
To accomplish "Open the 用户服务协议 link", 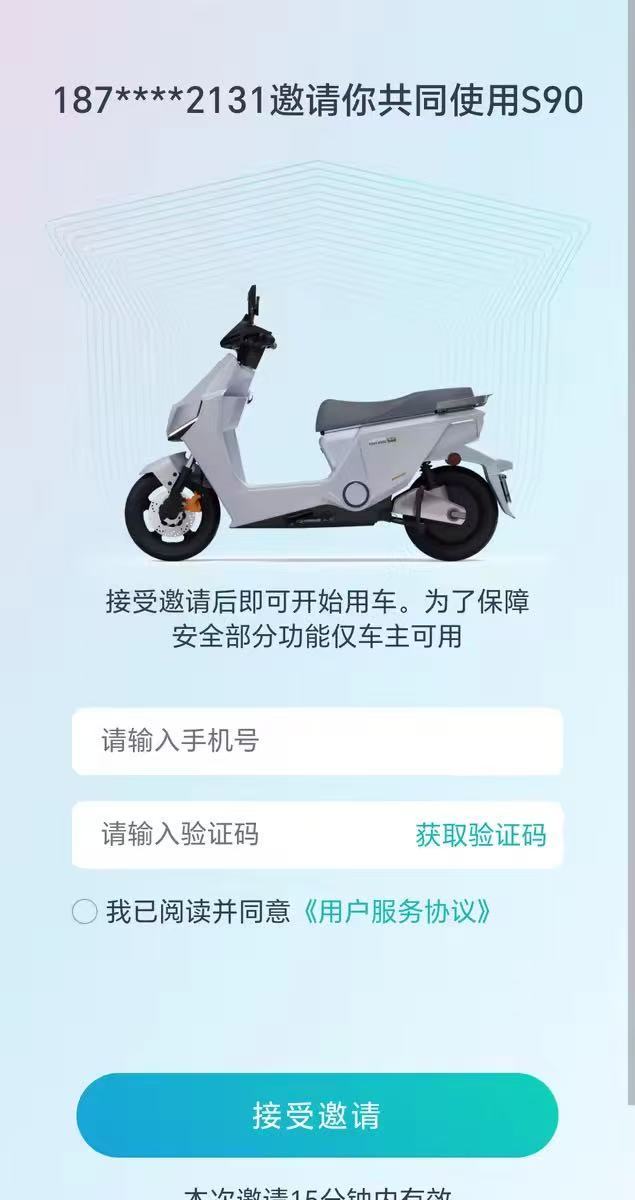I will 396,911.
